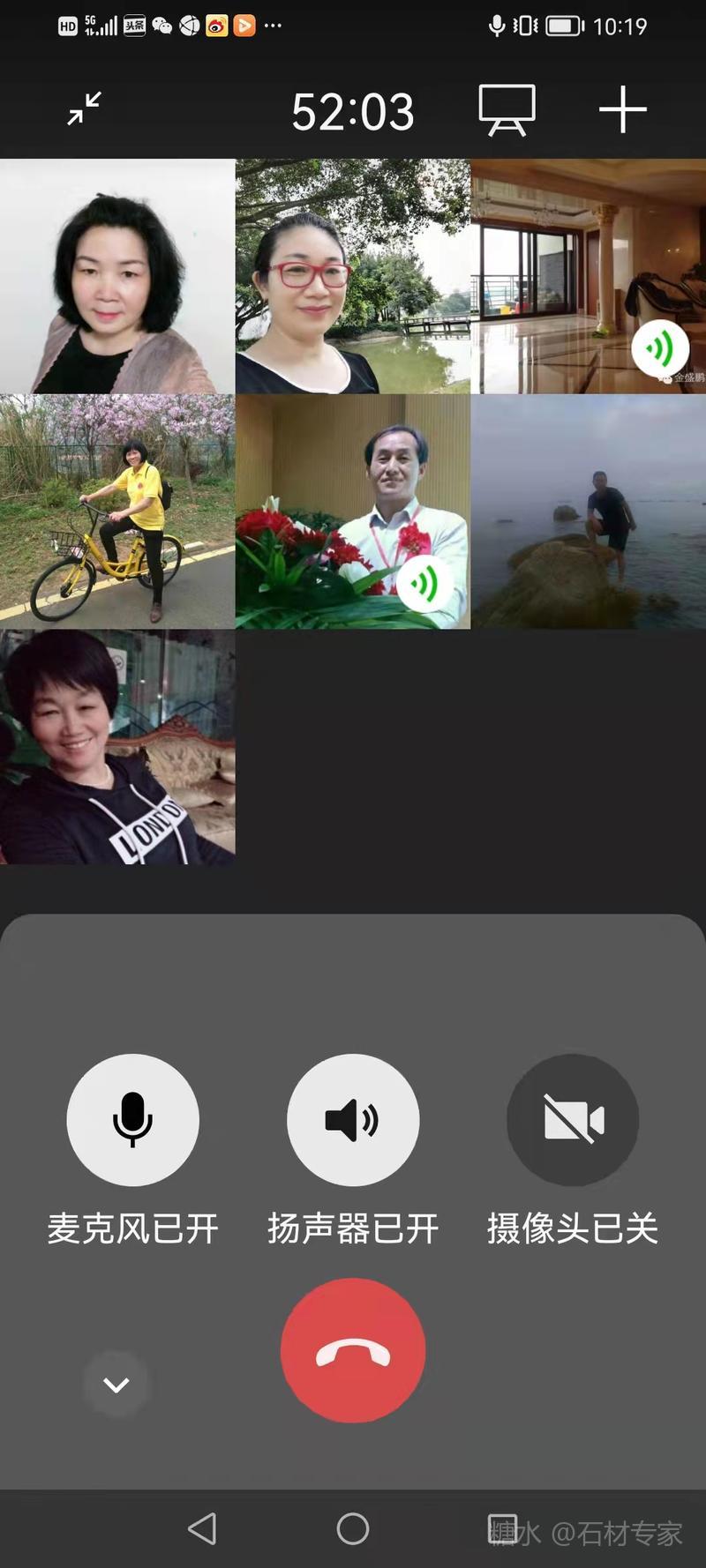Open screen sharing presentation icon
706x1568 pixels.
click(x=507, y=110)
